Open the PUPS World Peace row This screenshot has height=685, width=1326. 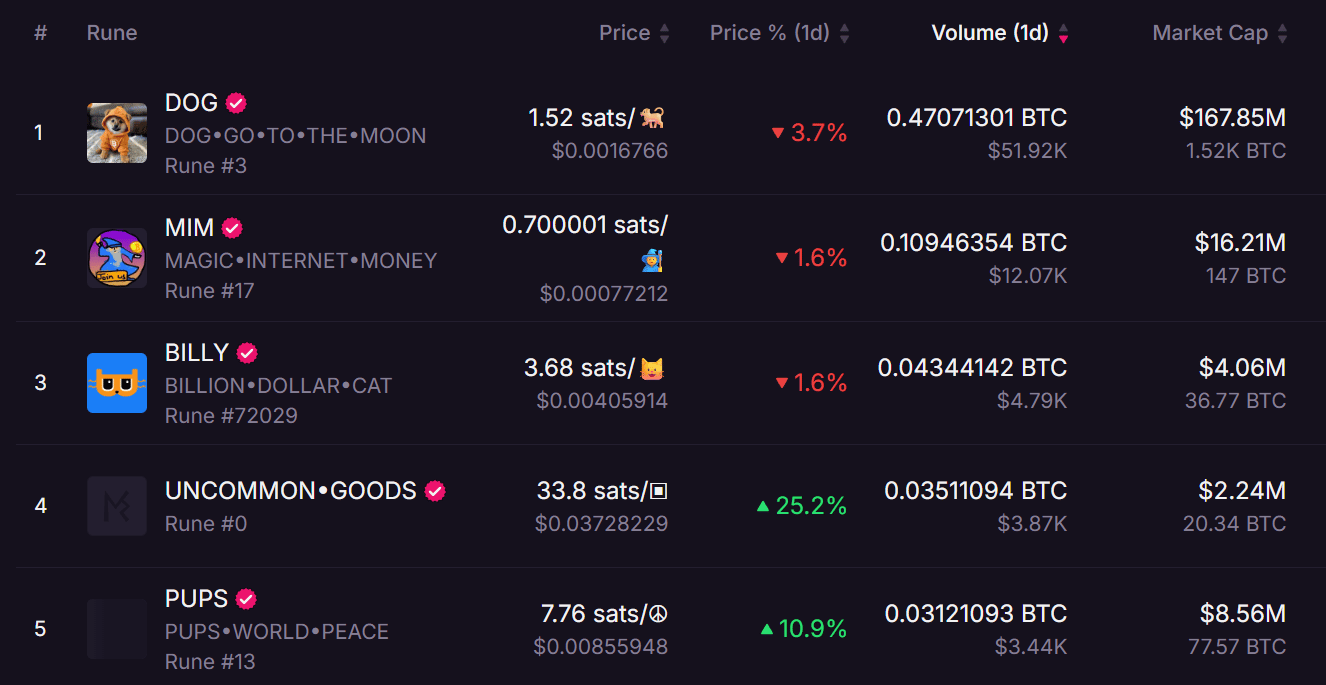[x=196, y=599]
